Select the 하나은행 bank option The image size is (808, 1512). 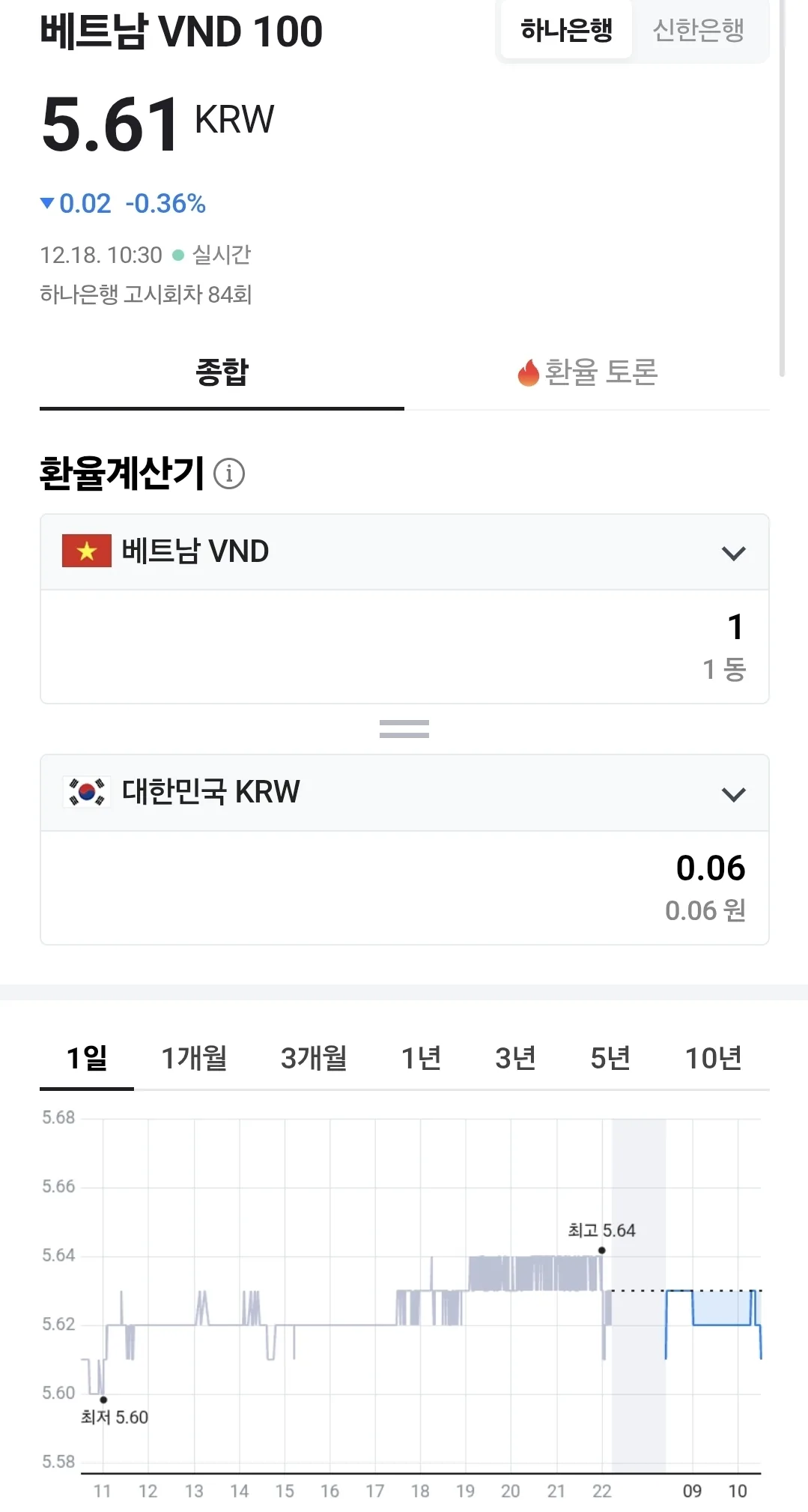coord(566,30)
